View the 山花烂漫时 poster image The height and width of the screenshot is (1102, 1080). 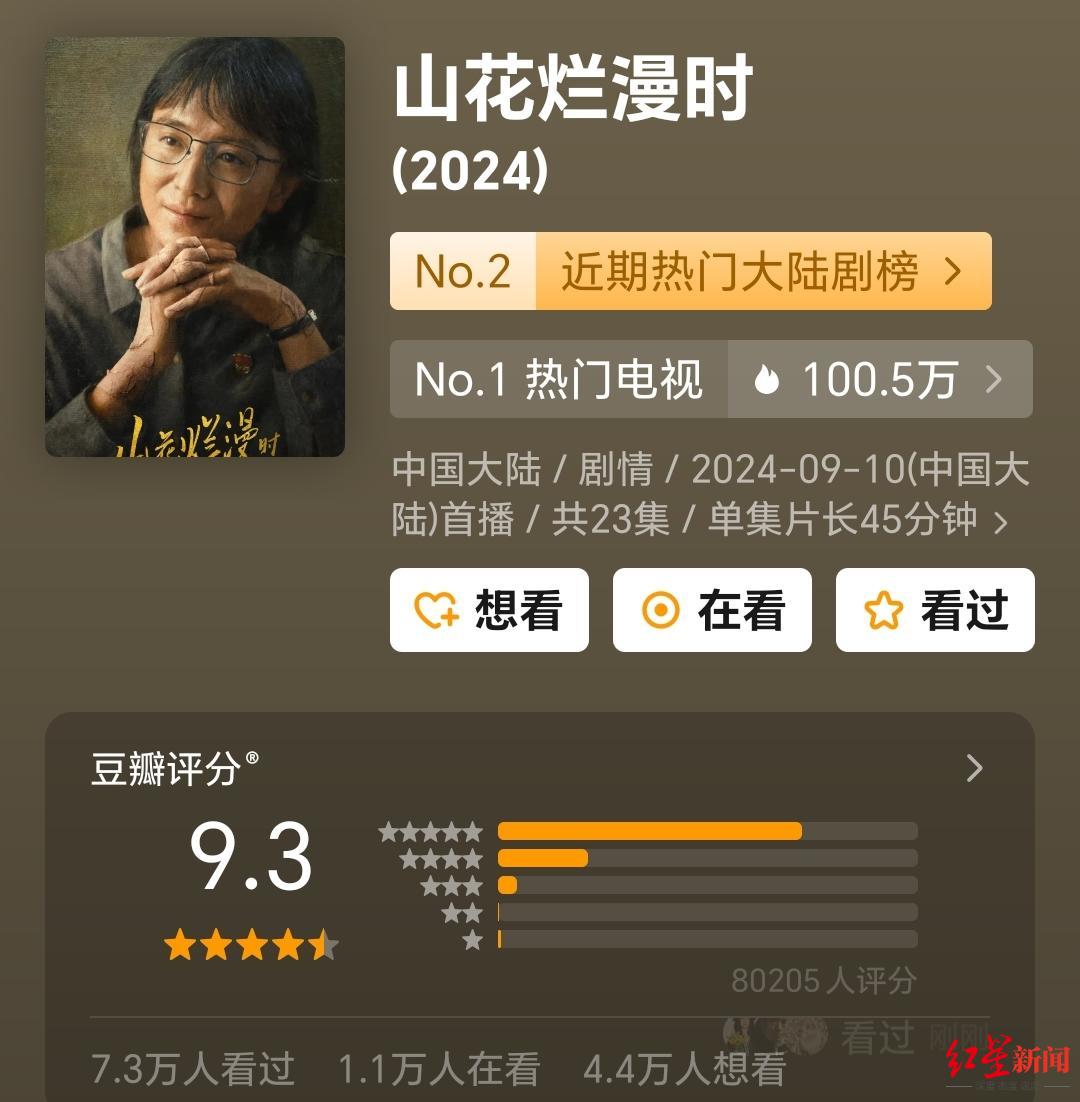coord(195,247)
